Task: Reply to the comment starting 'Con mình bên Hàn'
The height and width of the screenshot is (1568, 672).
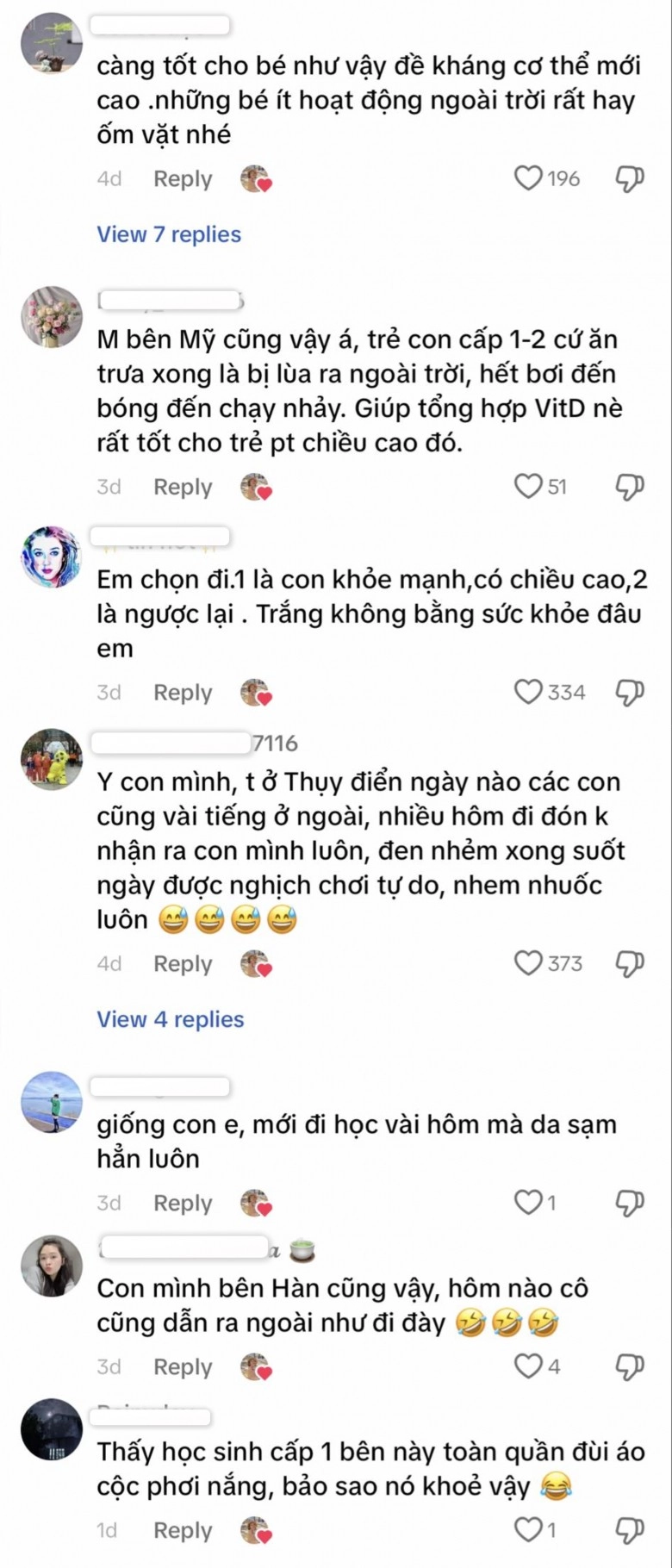Action: click(x=183, y=1366)
